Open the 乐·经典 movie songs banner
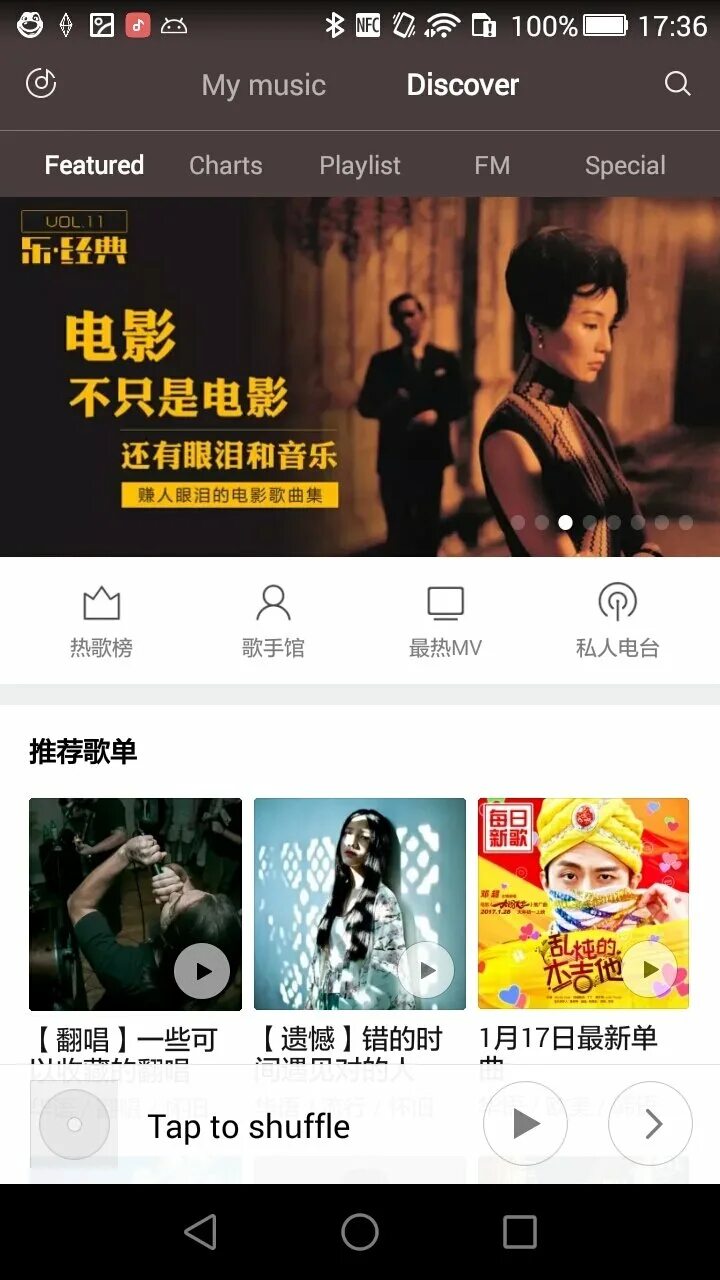The image size is (720, 1280). [360, 376]
